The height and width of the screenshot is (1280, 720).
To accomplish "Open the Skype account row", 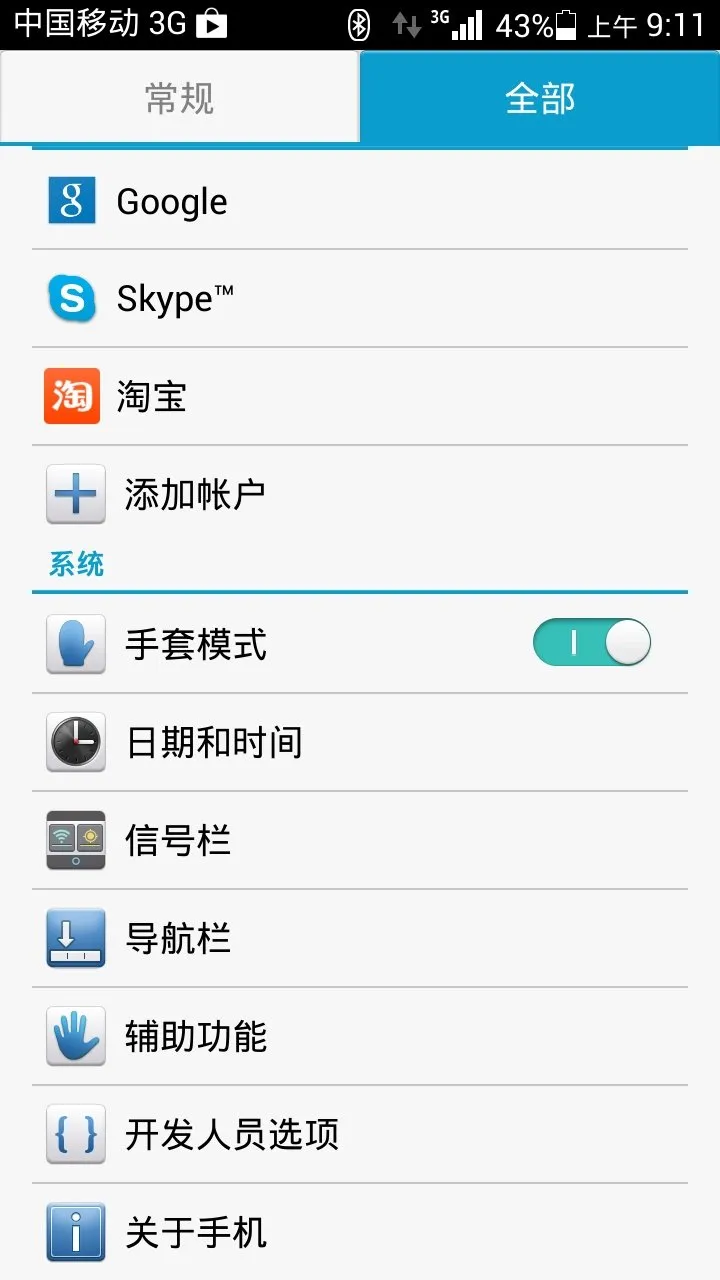I will pos(360,299).
